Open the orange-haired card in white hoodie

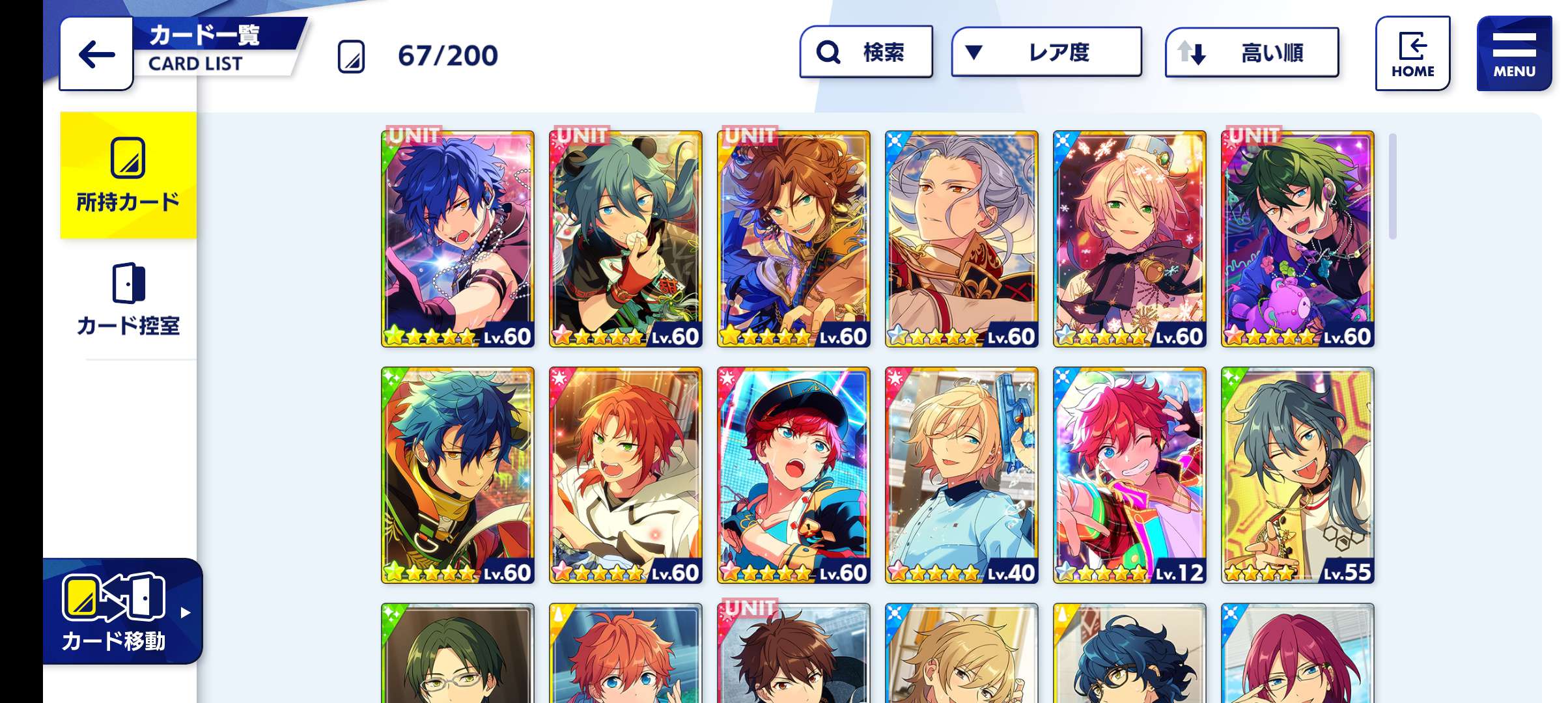click(625, 475)
